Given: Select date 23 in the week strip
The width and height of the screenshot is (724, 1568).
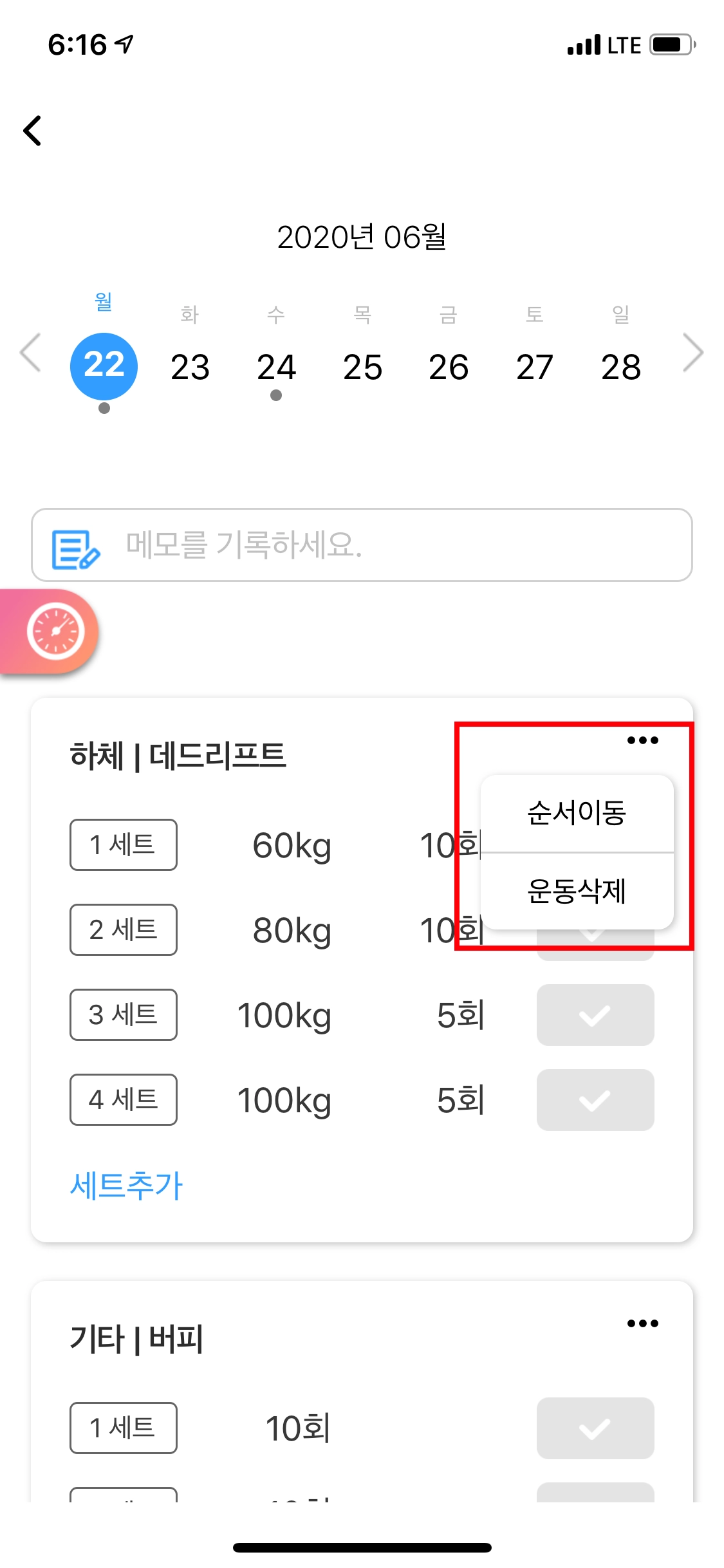Looking at the screenshot, I should (x=190, y=367).
